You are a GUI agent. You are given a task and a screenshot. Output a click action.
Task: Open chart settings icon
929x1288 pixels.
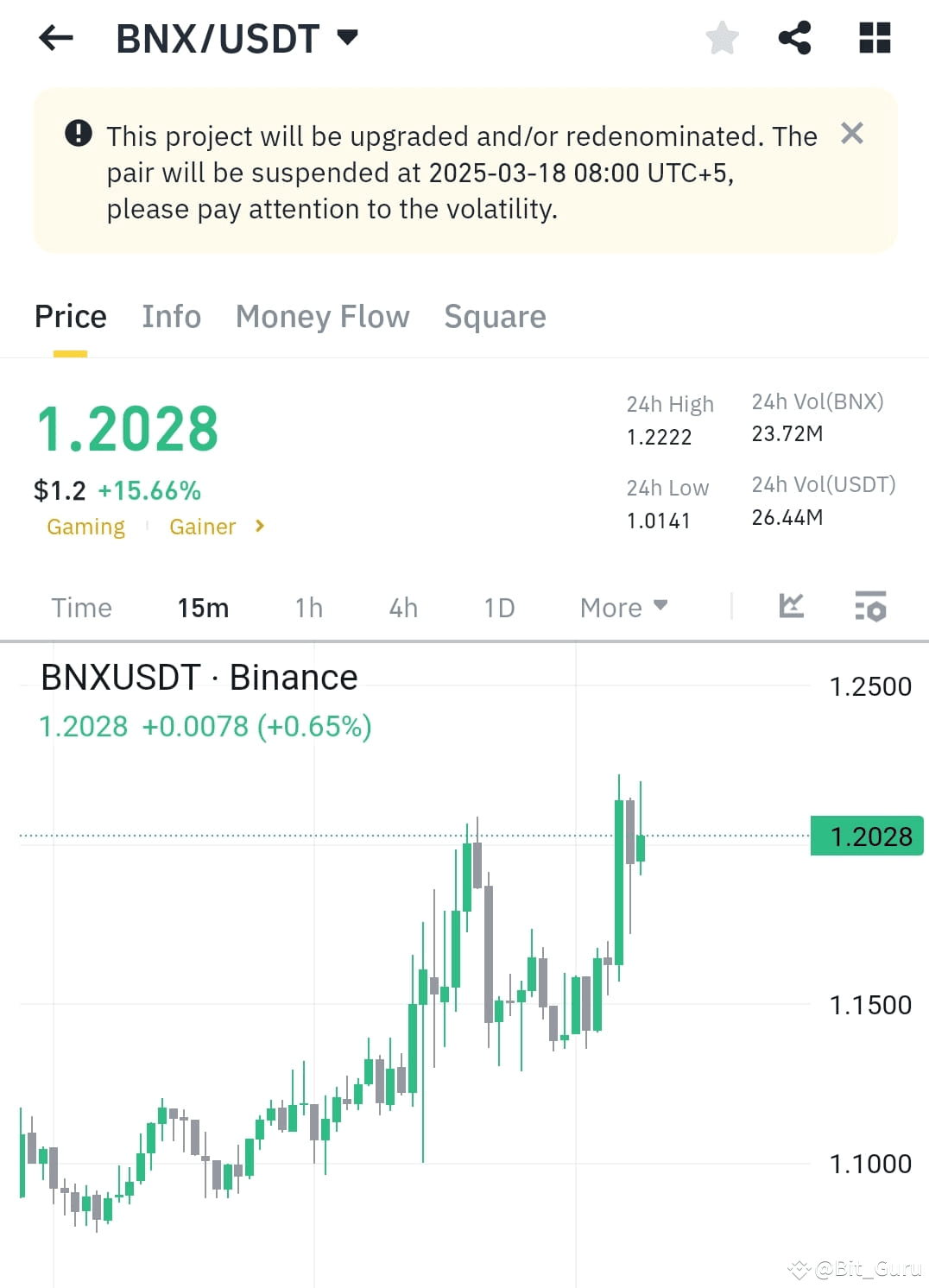pyautogui.click(x=872, y=608)
